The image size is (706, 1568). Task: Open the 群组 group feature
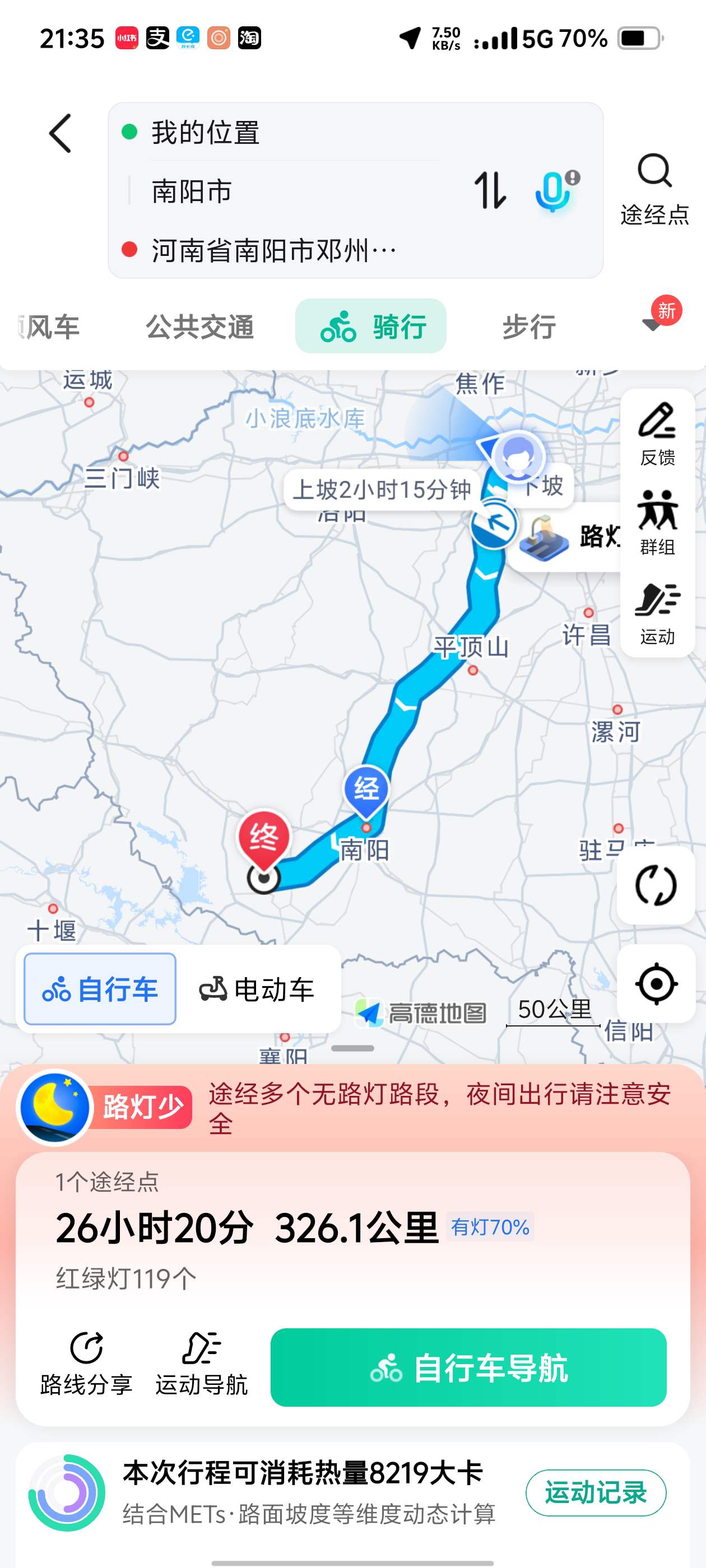click(657, 524)
